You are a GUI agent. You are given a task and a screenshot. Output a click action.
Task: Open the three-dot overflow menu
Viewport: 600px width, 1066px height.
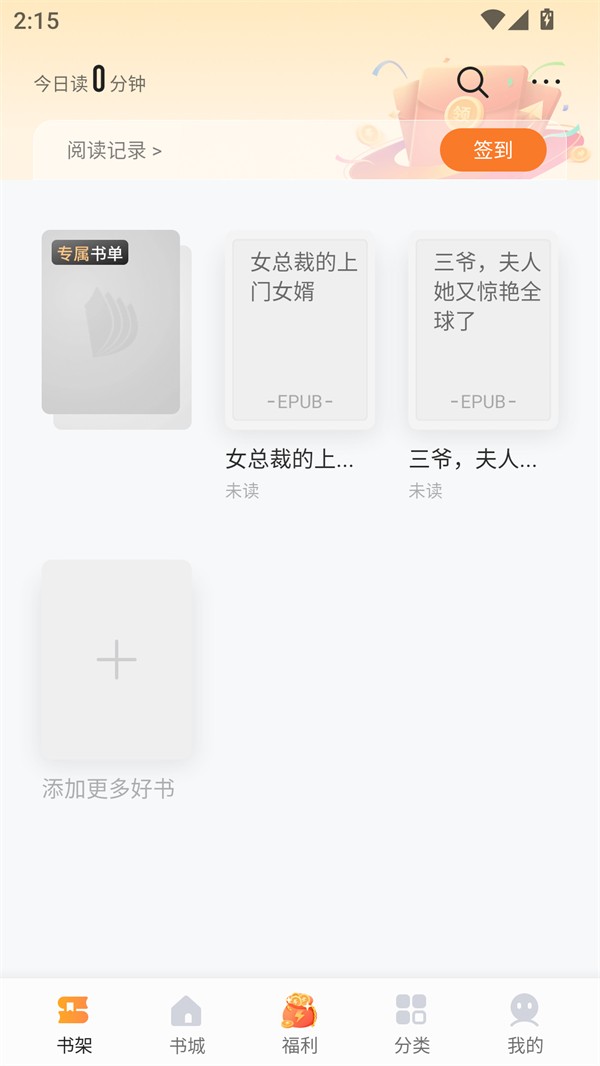[546, 82]
